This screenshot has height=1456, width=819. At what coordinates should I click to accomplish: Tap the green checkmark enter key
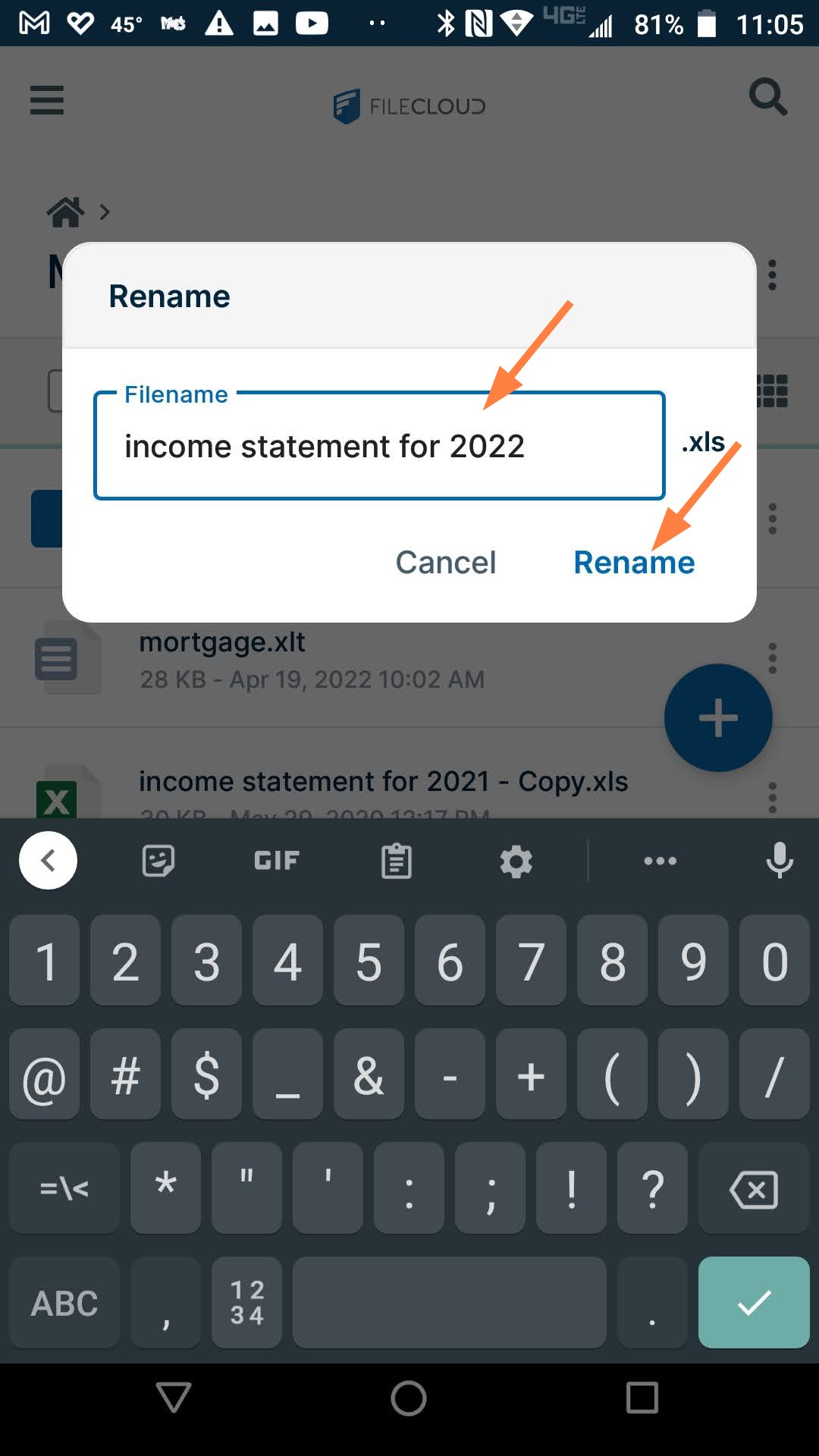point(753,1303)
